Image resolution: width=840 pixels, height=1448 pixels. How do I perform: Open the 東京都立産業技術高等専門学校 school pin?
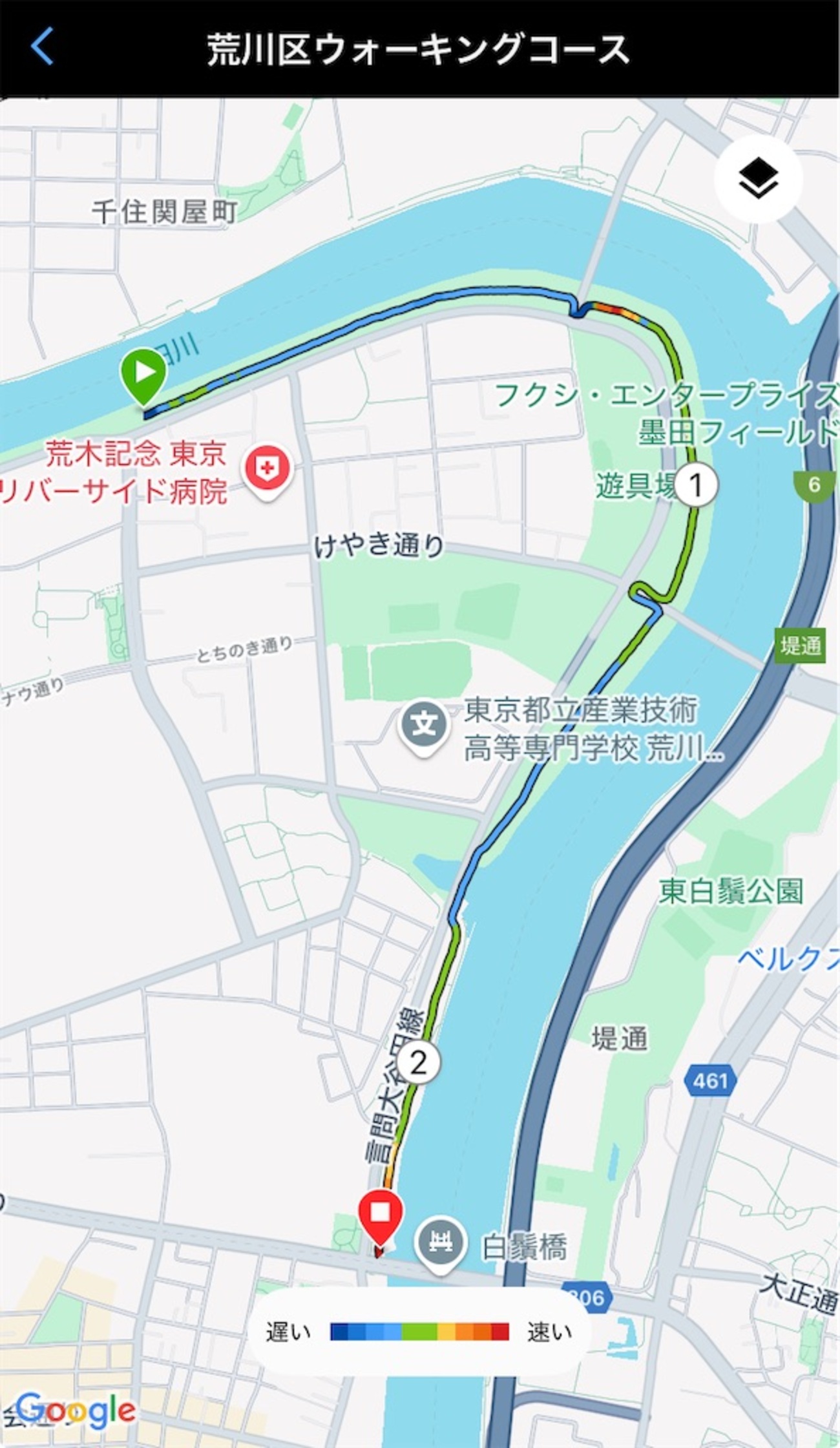pos(424,725)
